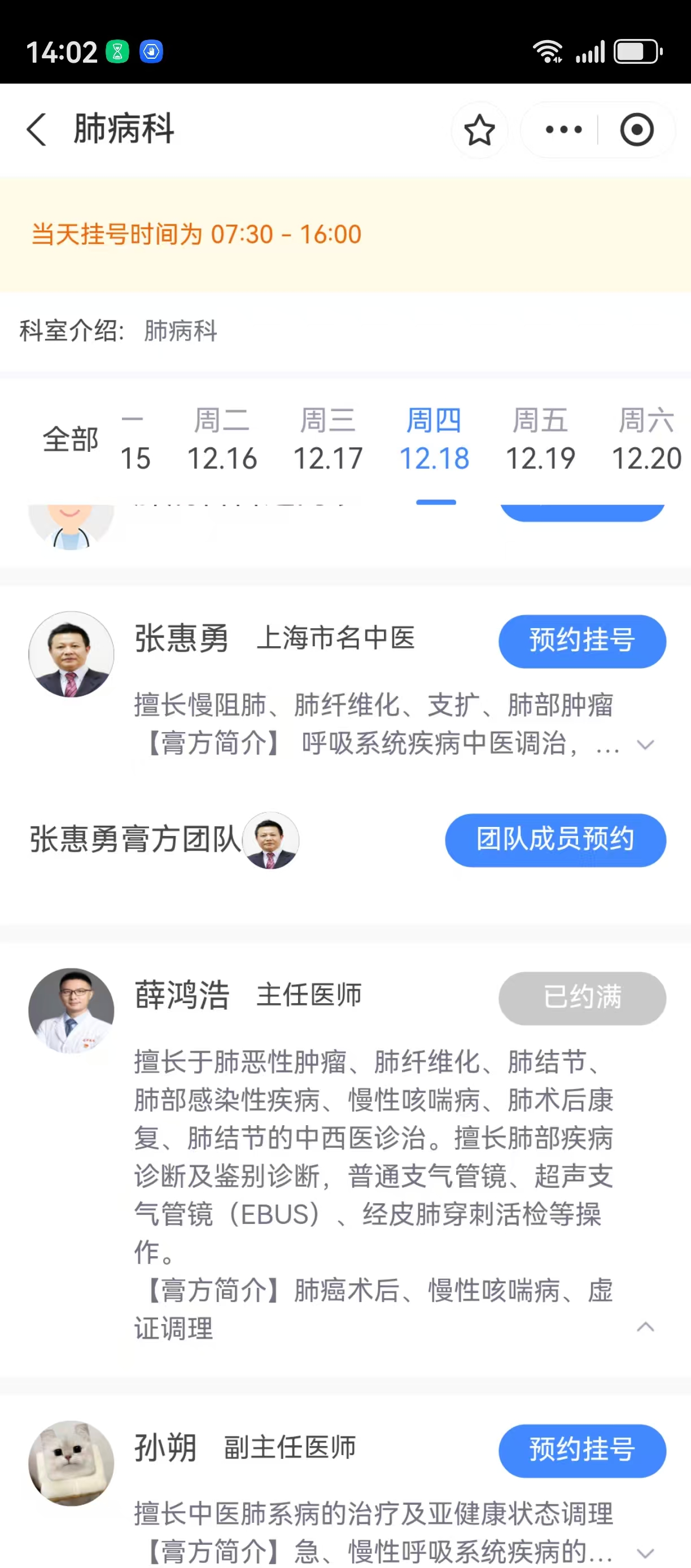This screenshot has width=691, height=1568.
Task: Expand 孙朔's description
Action: point(645,1552)
